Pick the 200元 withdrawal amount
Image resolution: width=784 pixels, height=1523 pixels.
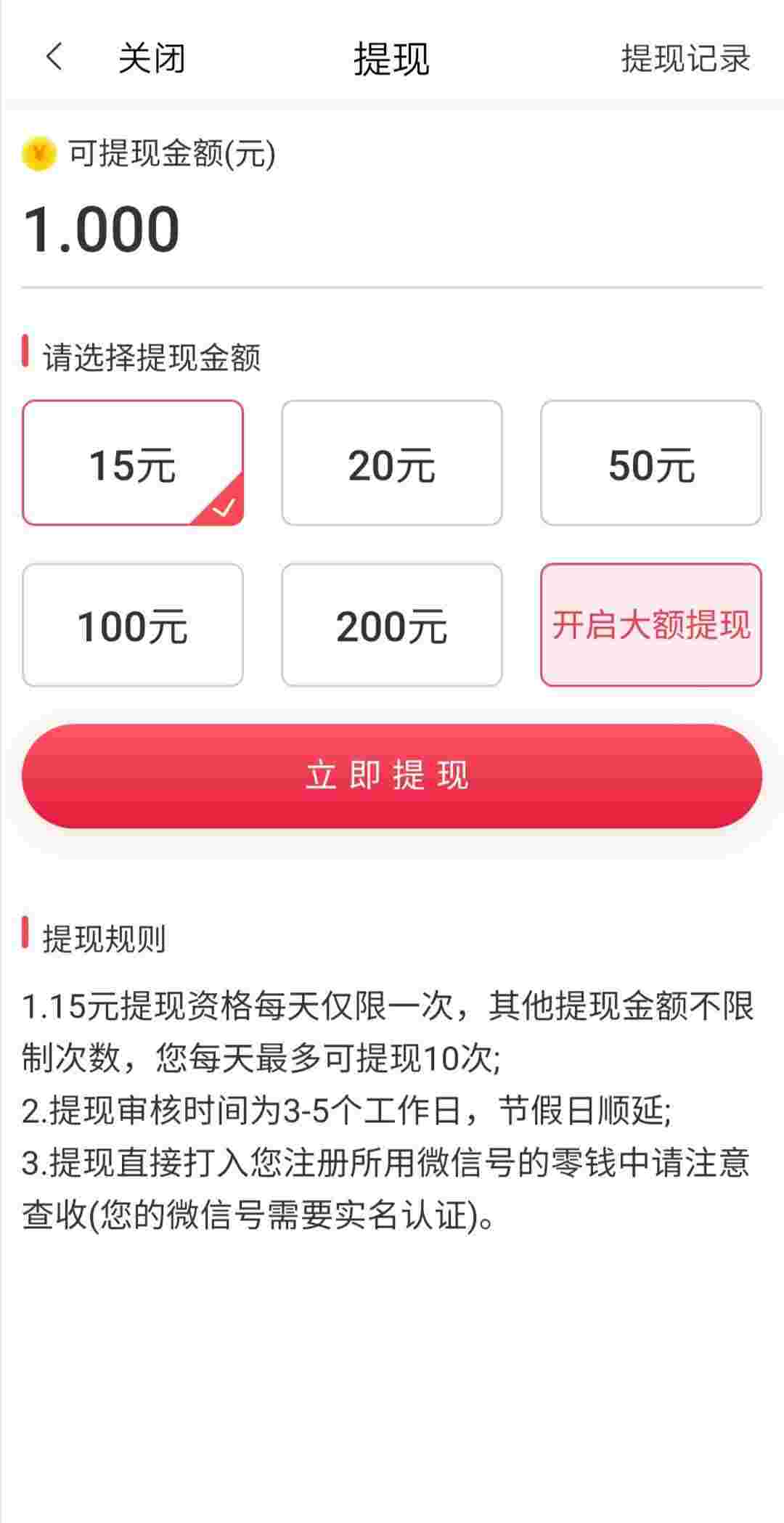point(392,625)
